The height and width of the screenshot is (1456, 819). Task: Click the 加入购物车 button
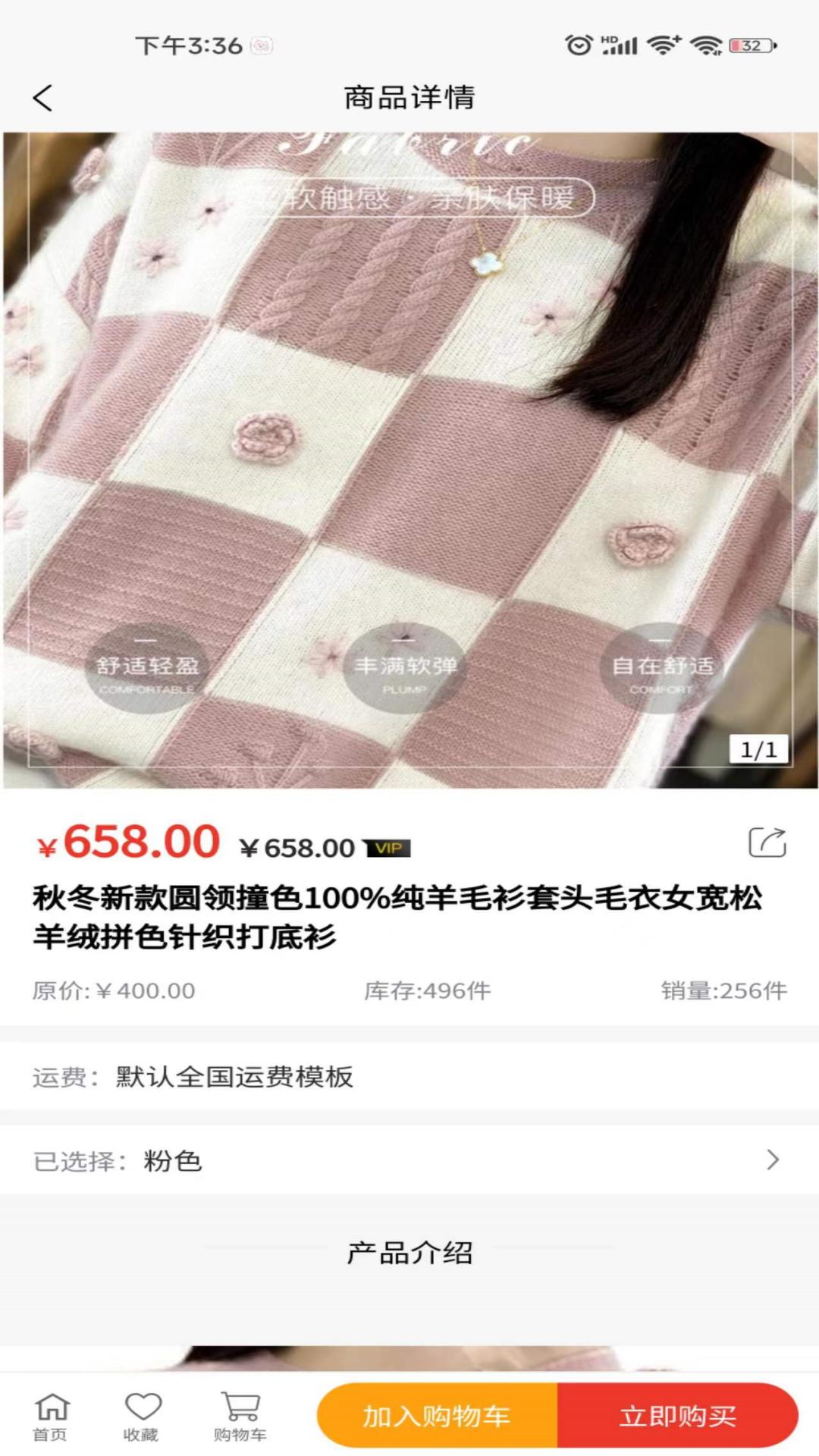coord(438,1414)
